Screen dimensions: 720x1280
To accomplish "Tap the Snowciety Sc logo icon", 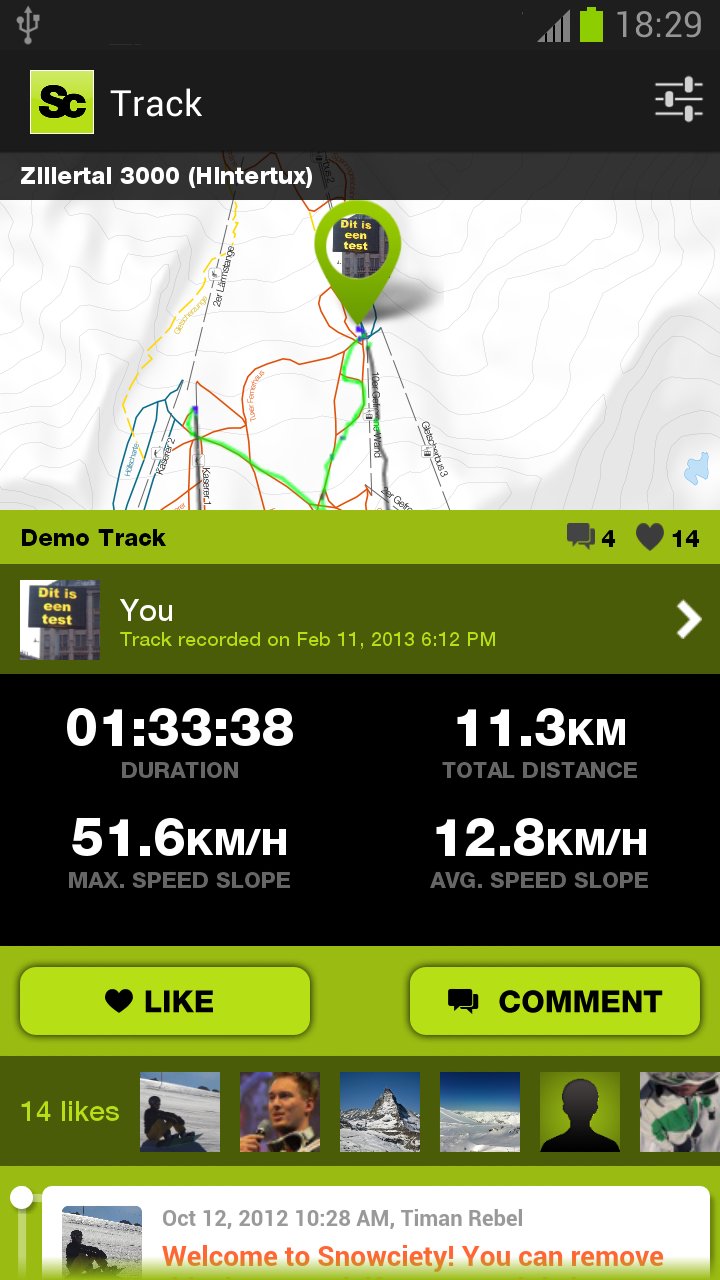I will coord(62,101).
